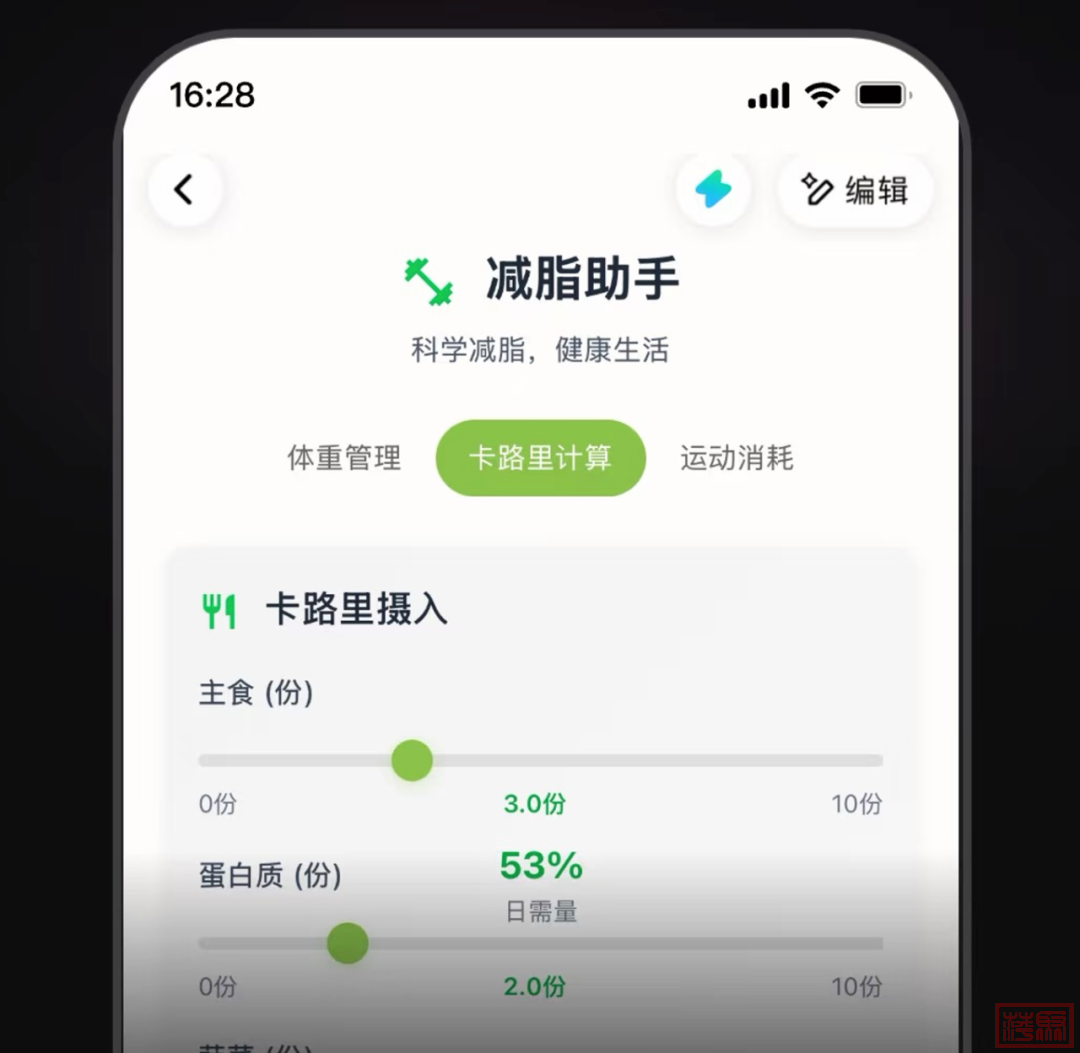Select the 卡路里计算 tab
The height and width of the screenshot is (1053, 1080).
pyautogui.click(x=540, y=458)
